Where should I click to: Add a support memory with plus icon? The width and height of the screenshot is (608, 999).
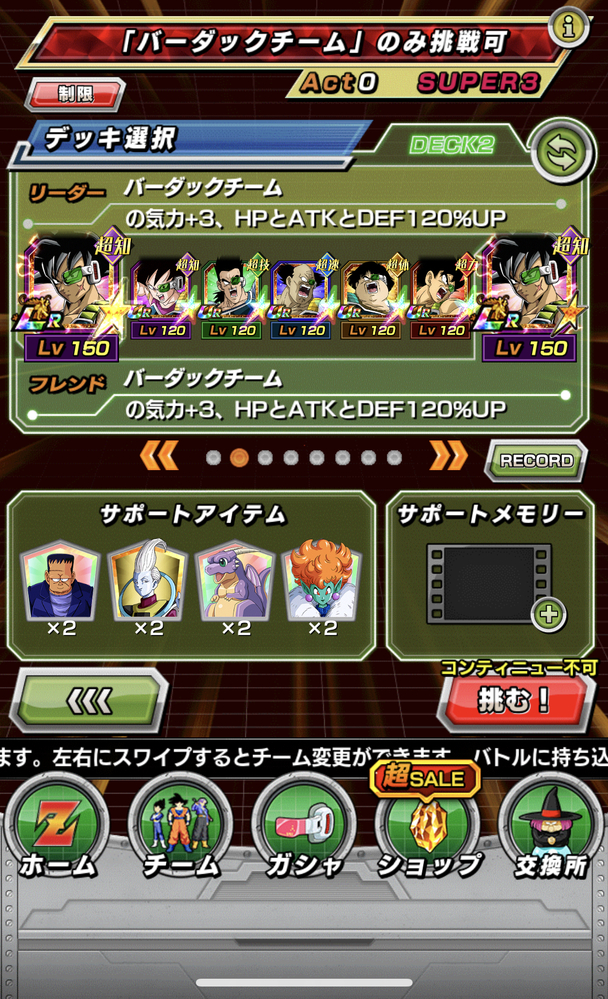[x=547, y=614]
